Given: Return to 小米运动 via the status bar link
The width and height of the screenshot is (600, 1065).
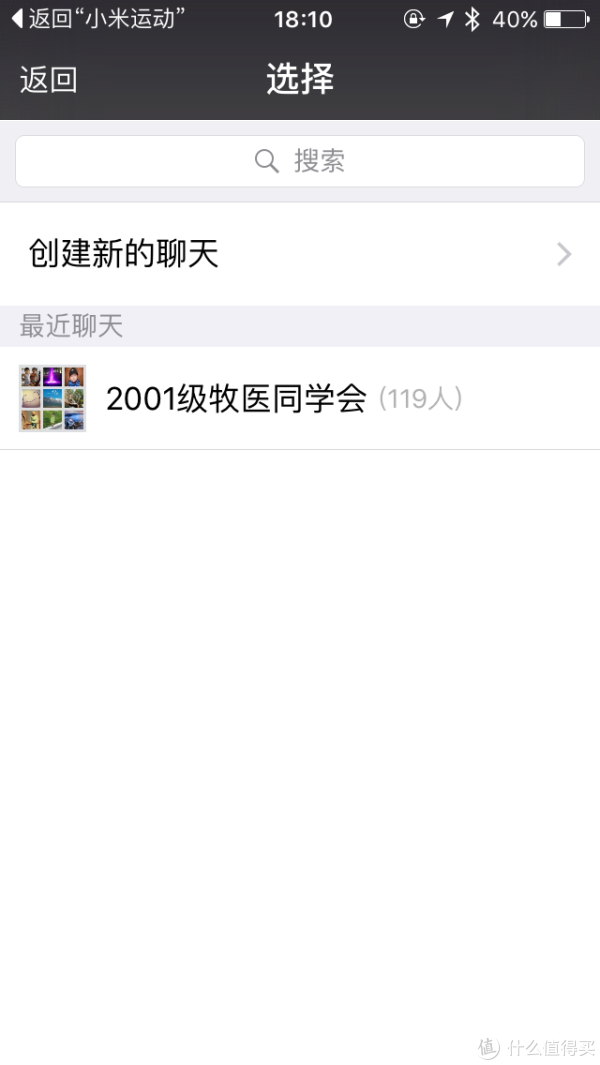Looking at the screenshot, I should [98, 18].
